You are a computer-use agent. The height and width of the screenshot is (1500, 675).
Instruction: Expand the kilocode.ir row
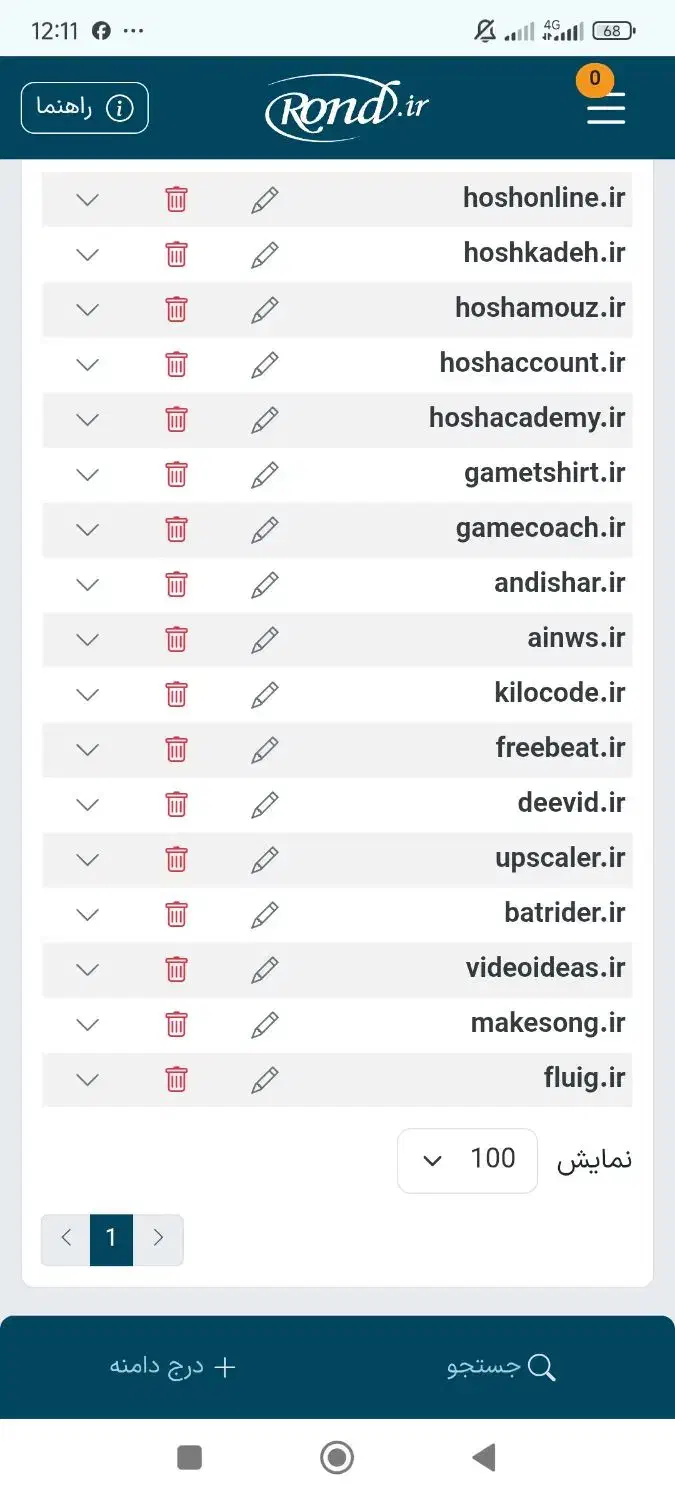[88, 695]
